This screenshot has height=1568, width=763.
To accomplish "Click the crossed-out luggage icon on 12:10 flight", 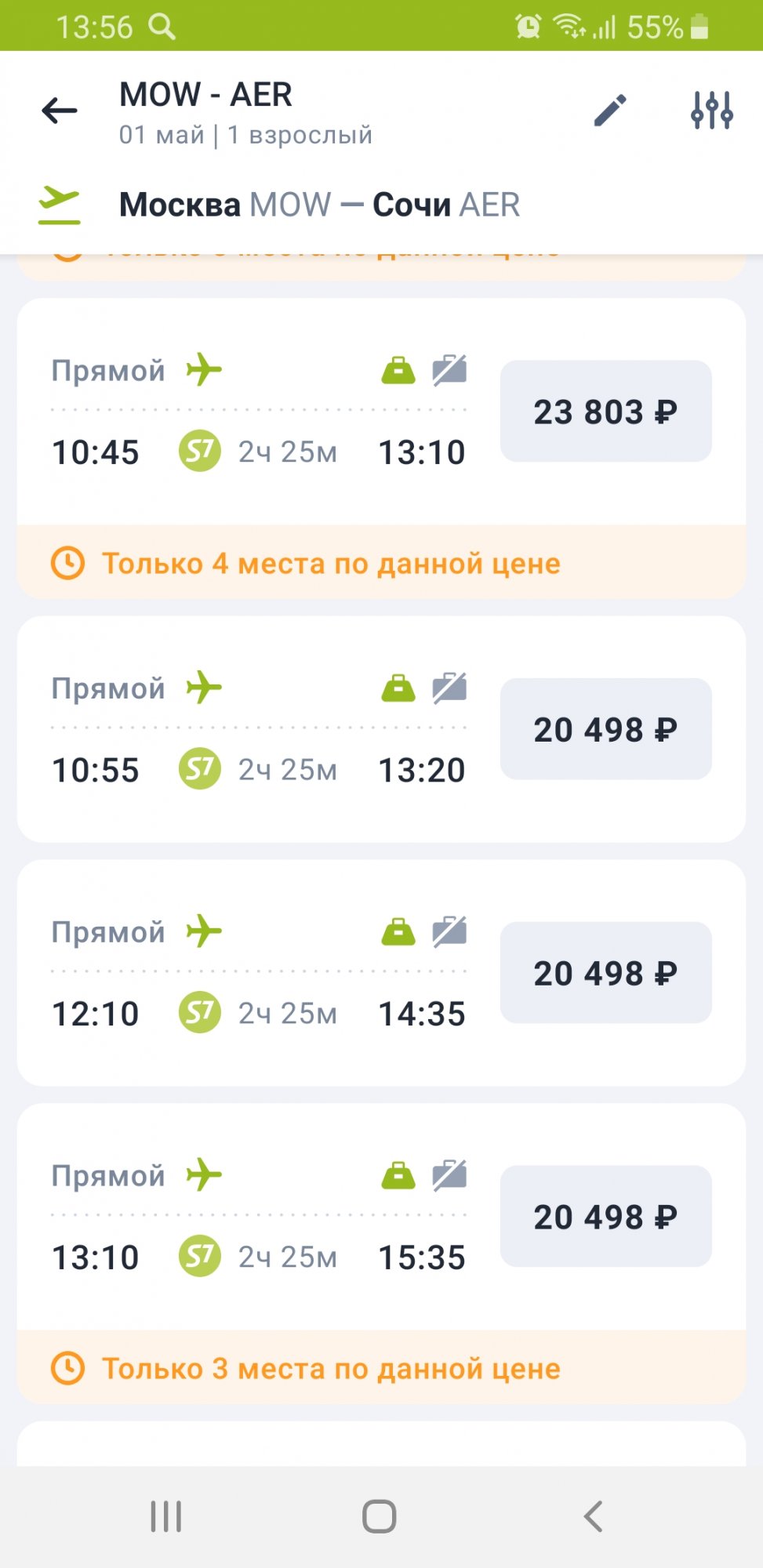I will pos(450,931).
